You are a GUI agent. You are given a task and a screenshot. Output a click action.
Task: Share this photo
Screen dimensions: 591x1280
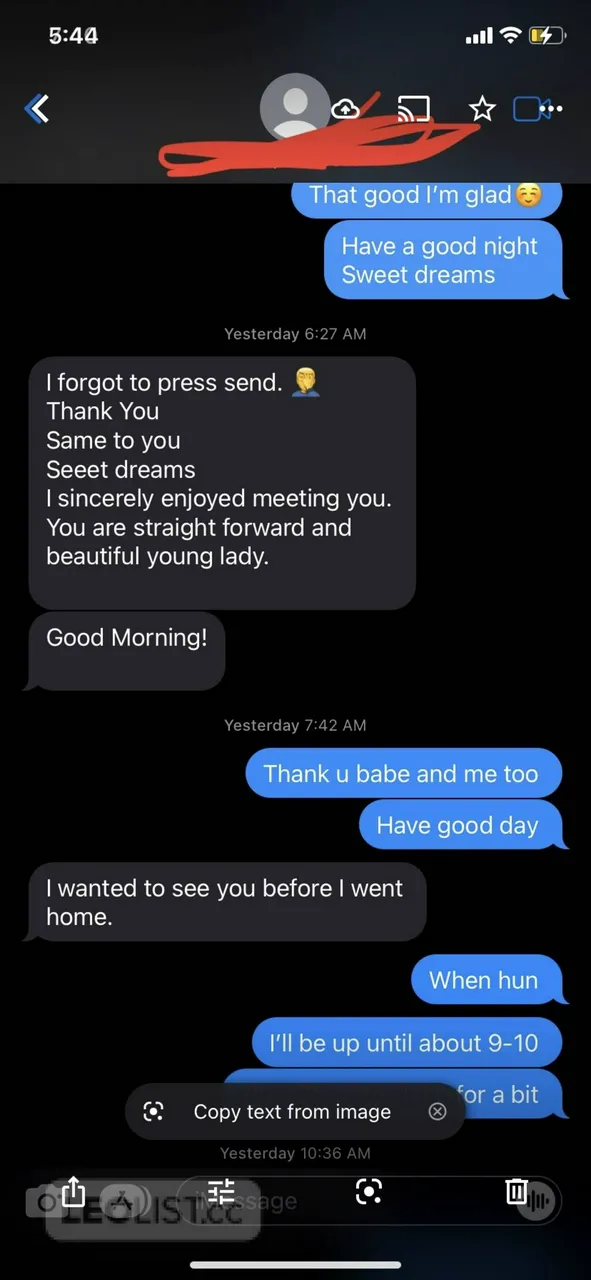(73, 1191)
